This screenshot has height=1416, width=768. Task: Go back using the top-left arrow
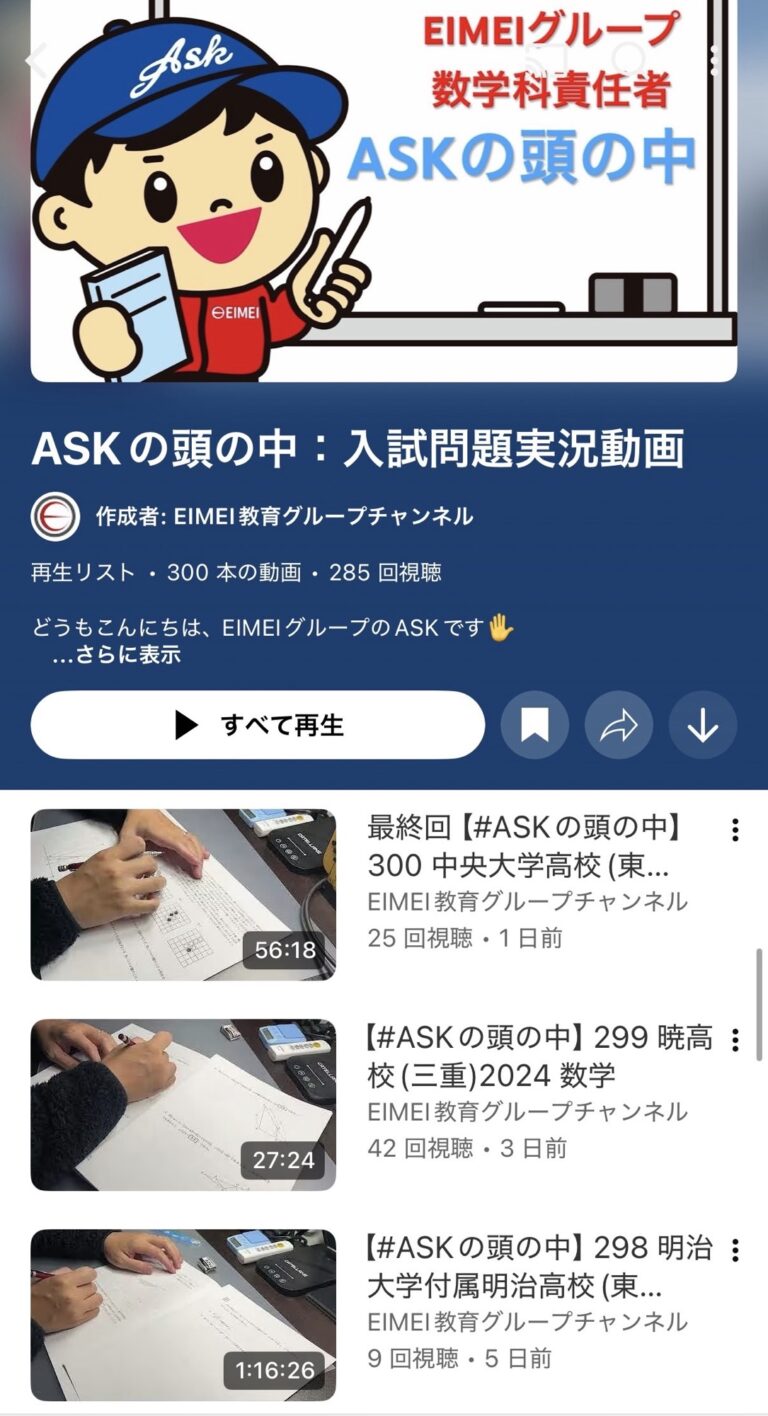[x=36, y=62]
